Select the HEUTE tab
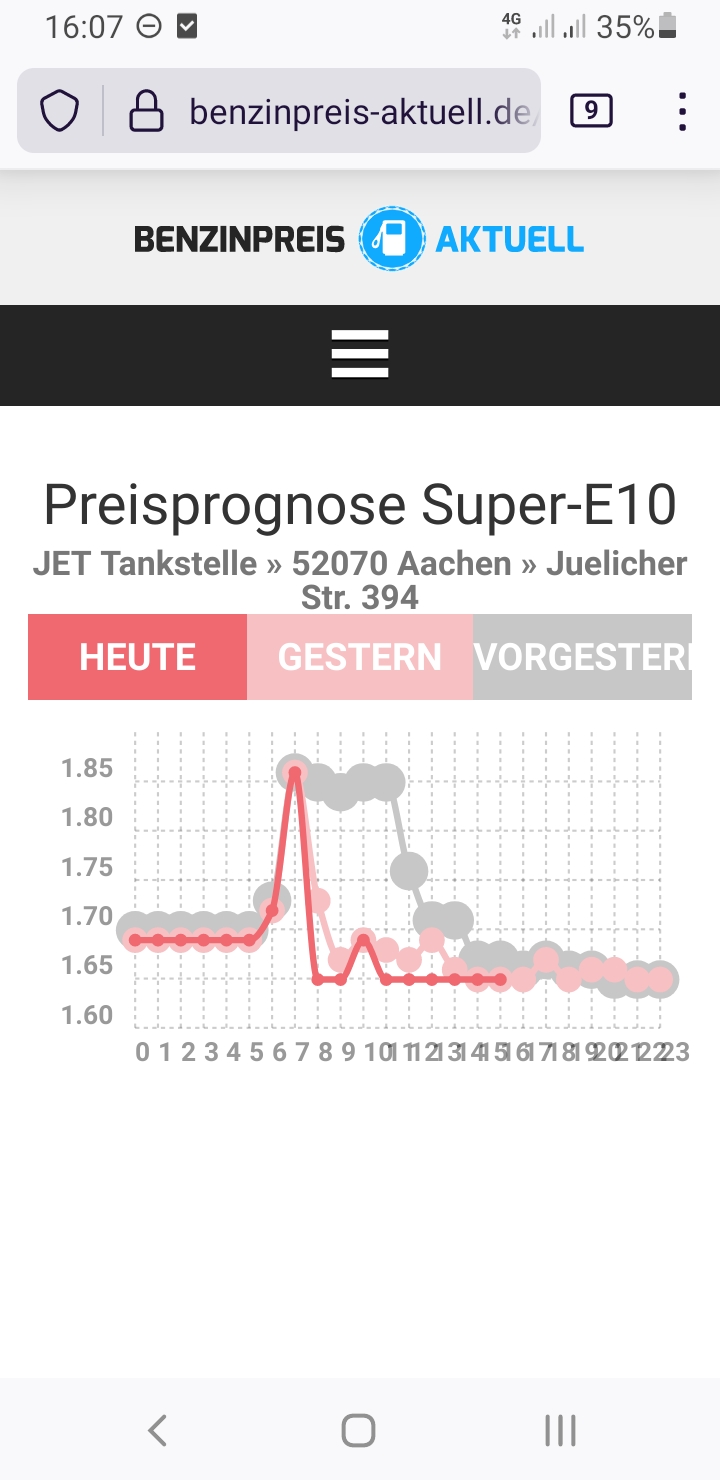Screen dimensions: 720x1480 point(138,657)
